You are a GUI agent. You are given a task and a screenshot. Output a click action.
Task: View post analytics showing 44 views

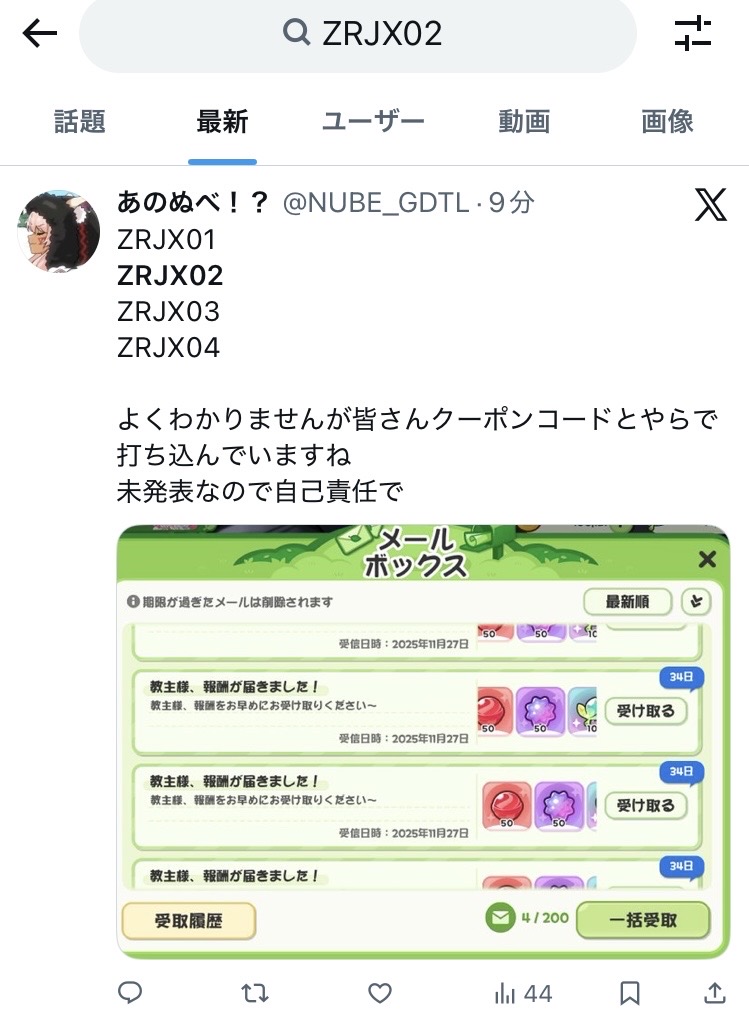click(523, 993)
